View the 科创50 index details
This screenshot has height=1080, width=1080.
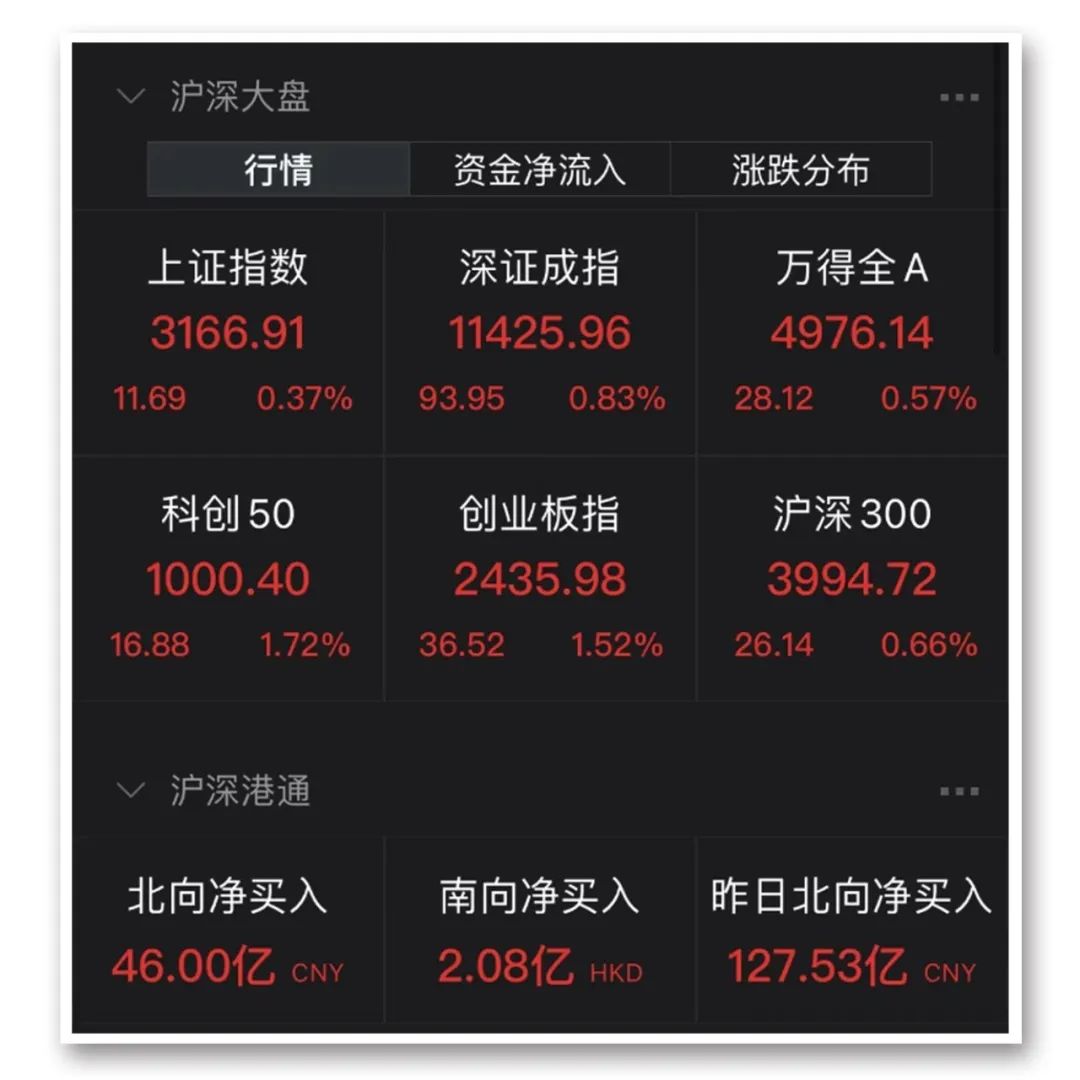click(228, 579)
